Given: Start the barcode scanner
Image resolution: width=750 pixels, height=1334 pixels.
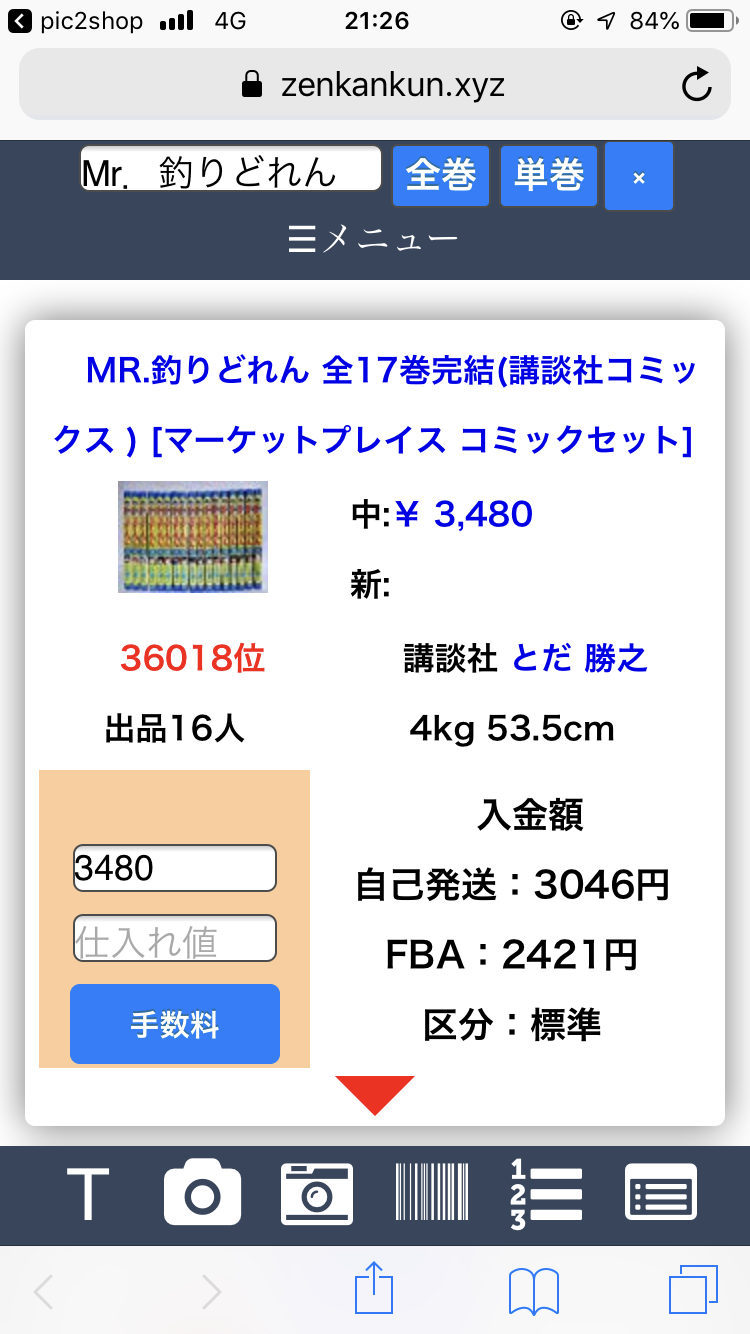Looking at the screenshot, I should pyautogui.click(x=432, y=1193).
